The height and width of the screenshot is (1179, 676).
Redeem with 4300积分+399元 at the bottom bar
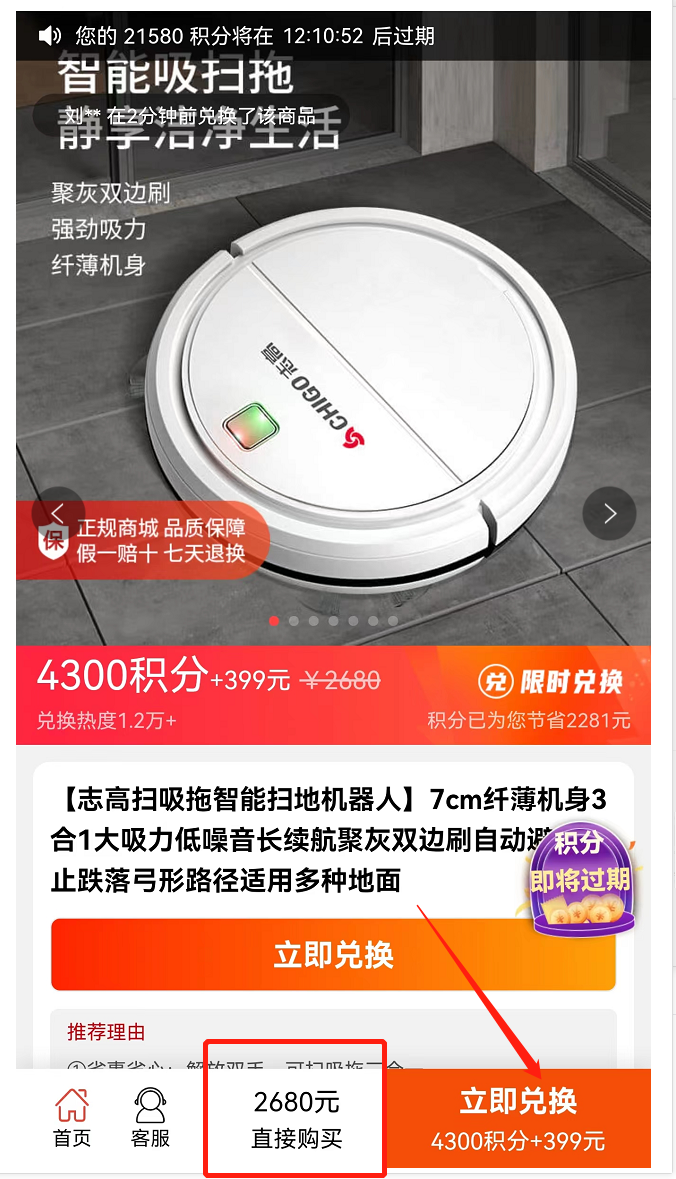(518, 1118)
